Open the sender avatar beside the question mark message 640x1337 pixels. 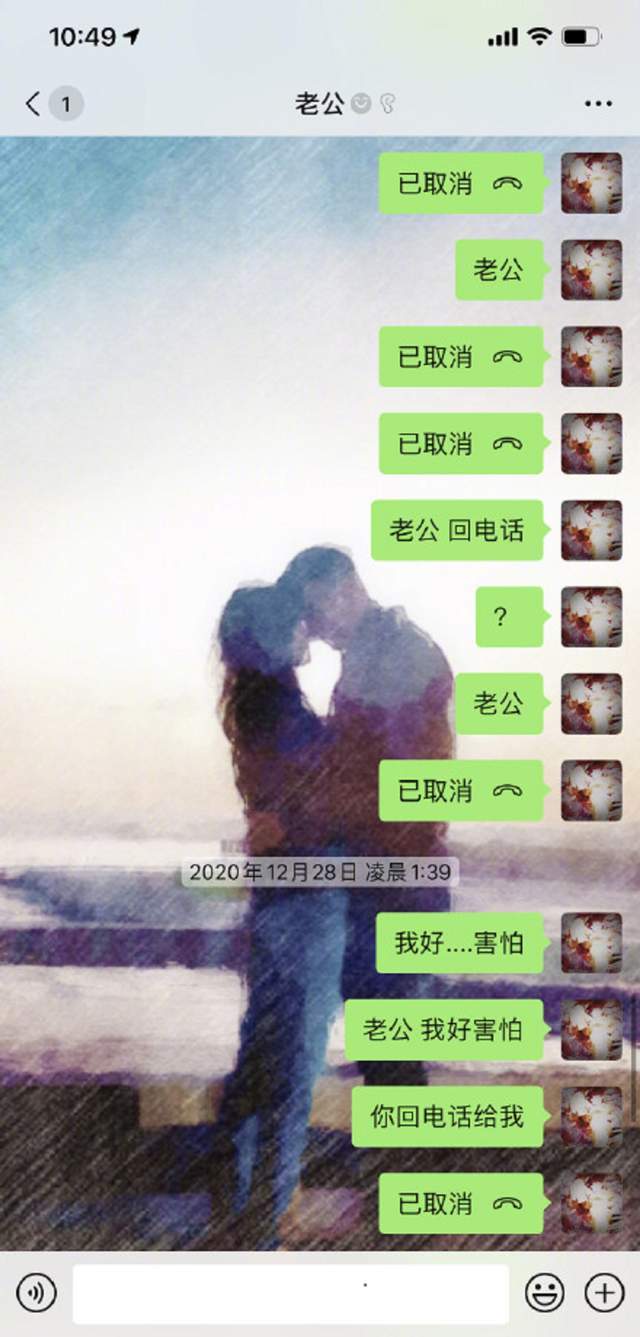(591, 617)
